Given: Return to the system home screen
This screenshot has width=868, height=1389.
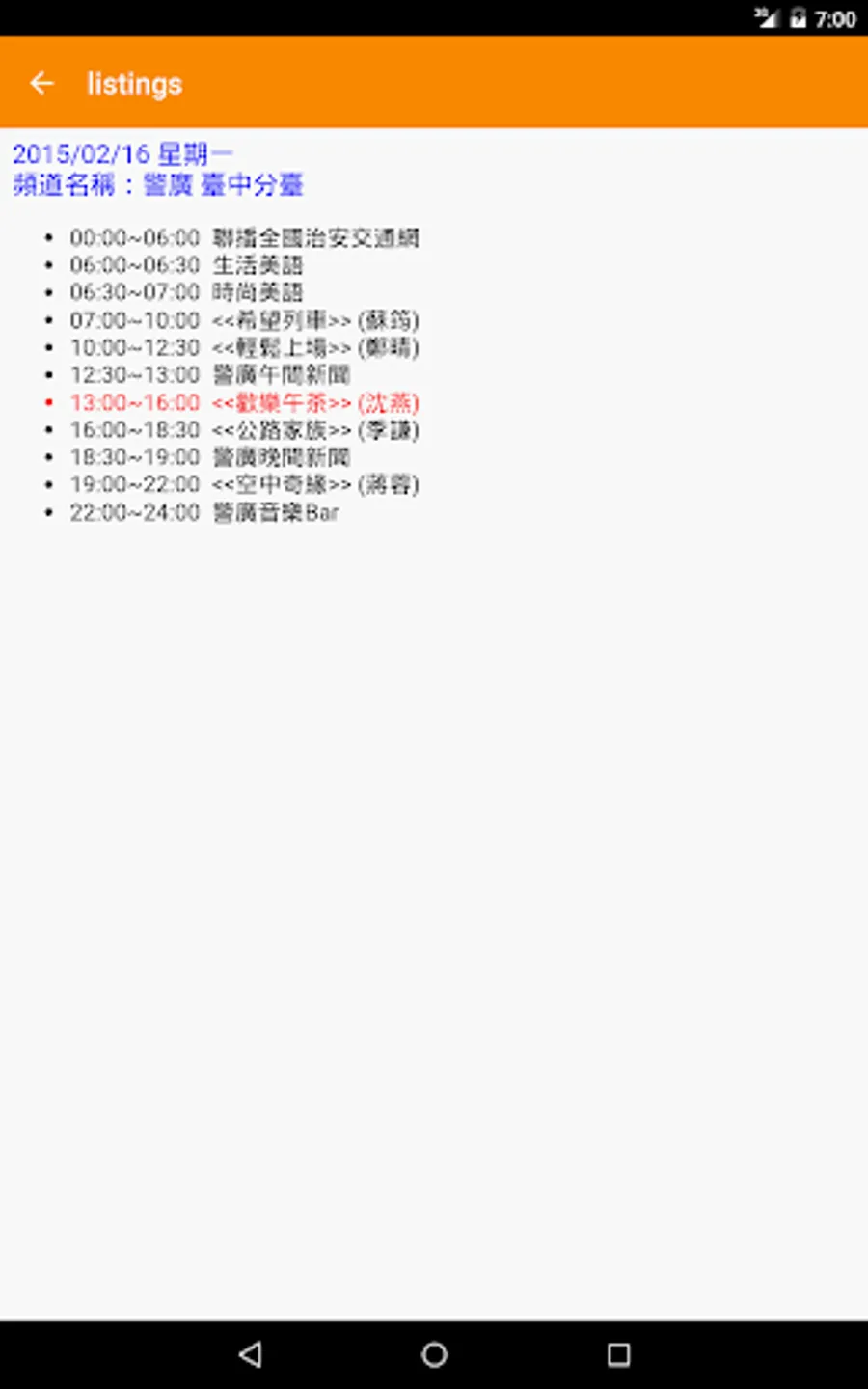Looking at the screenshot, I should click(434, 1354).
